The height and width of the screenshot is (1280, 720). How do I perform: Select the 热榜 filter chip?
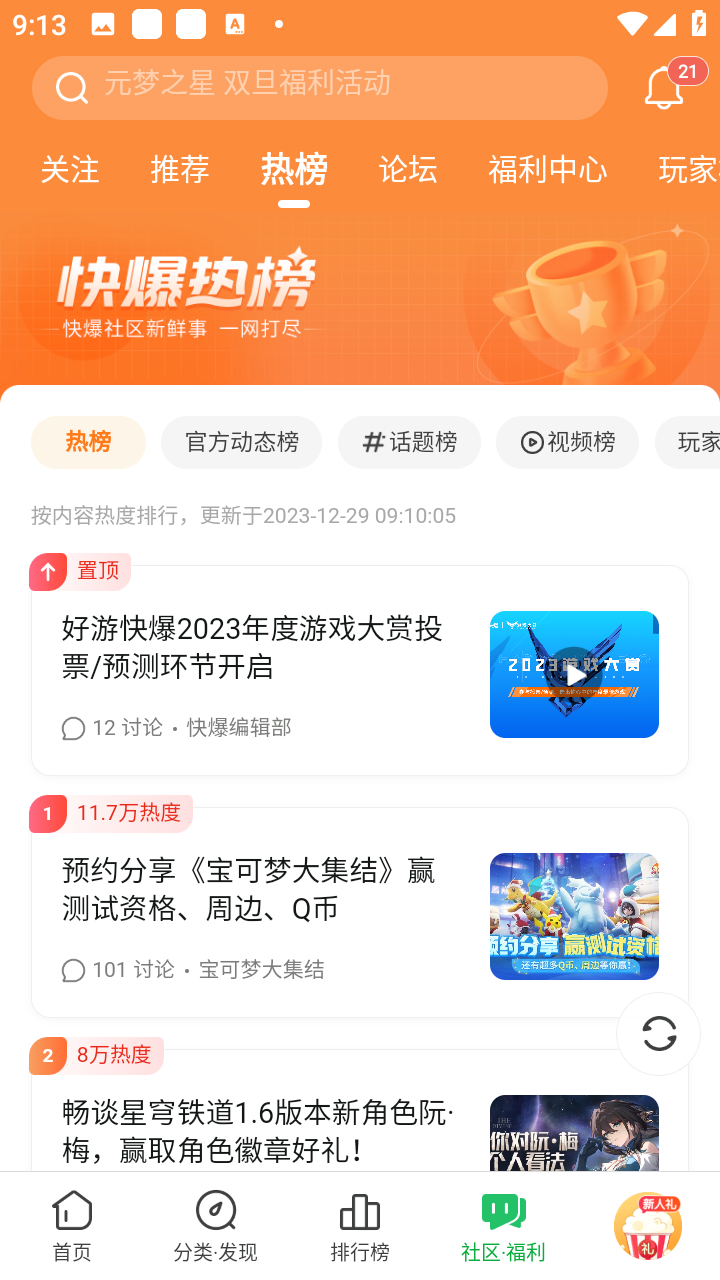[x=88, y=442]
